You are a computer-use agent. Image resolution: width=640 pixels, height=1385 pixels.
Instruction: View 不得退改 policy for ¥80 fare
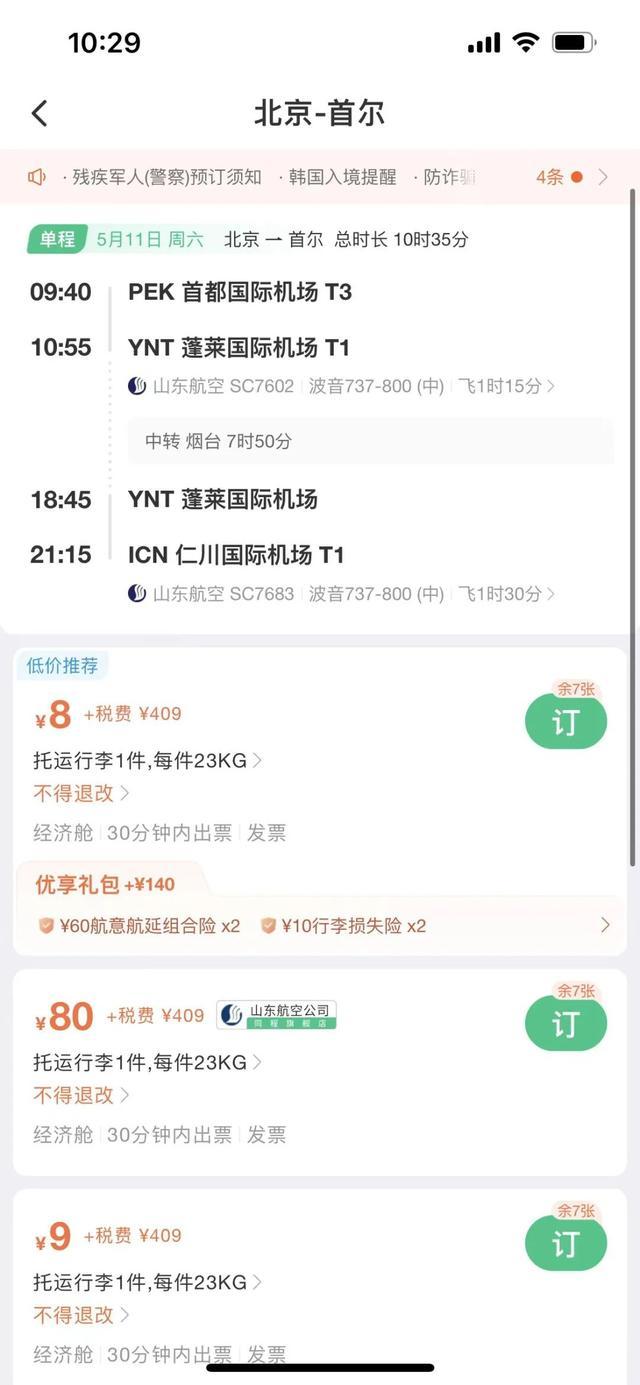pyautogui.click(x=81, y=1095)
